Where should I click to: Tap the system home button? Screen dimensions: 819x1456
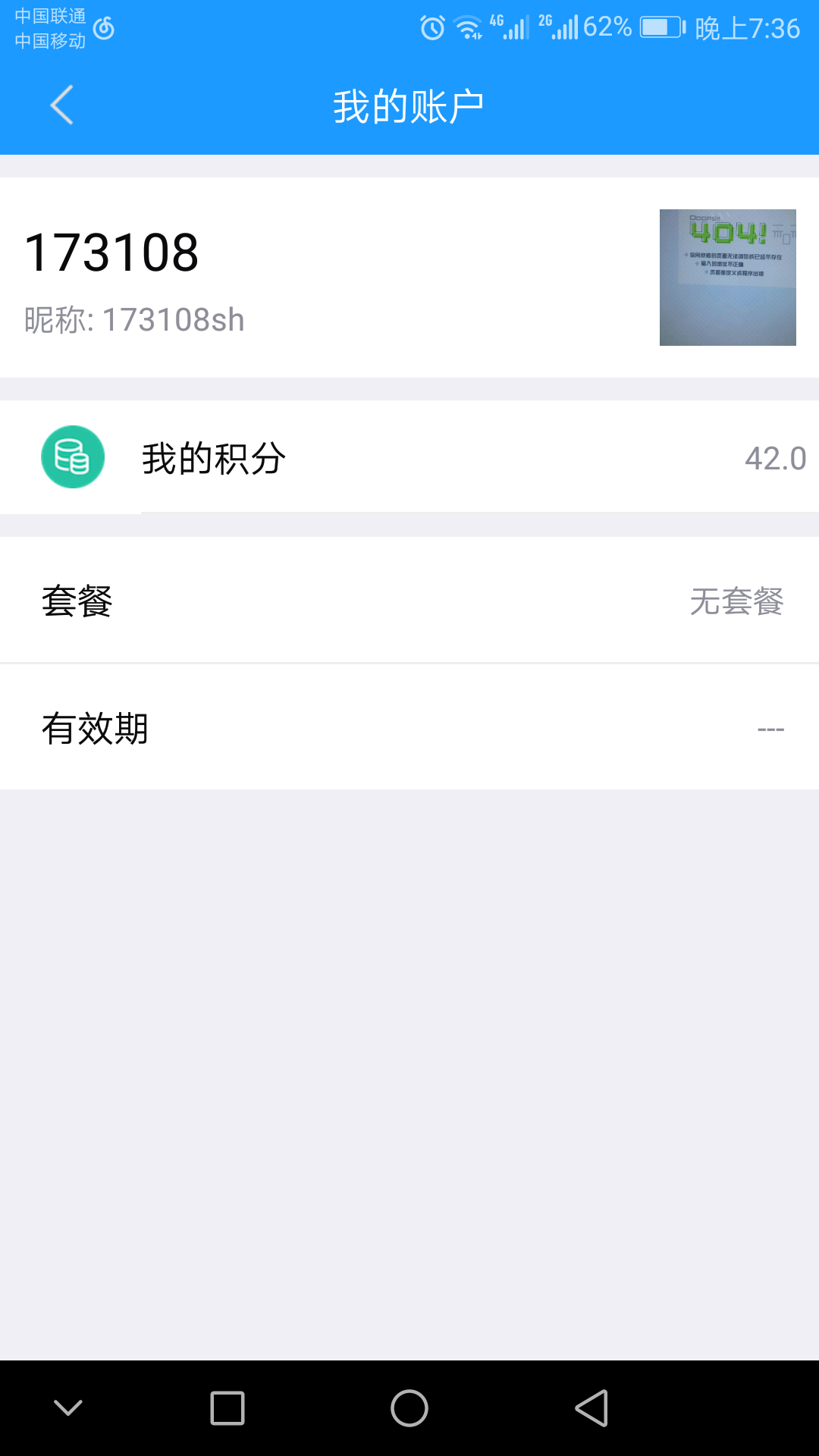[x=409, y=1408]
